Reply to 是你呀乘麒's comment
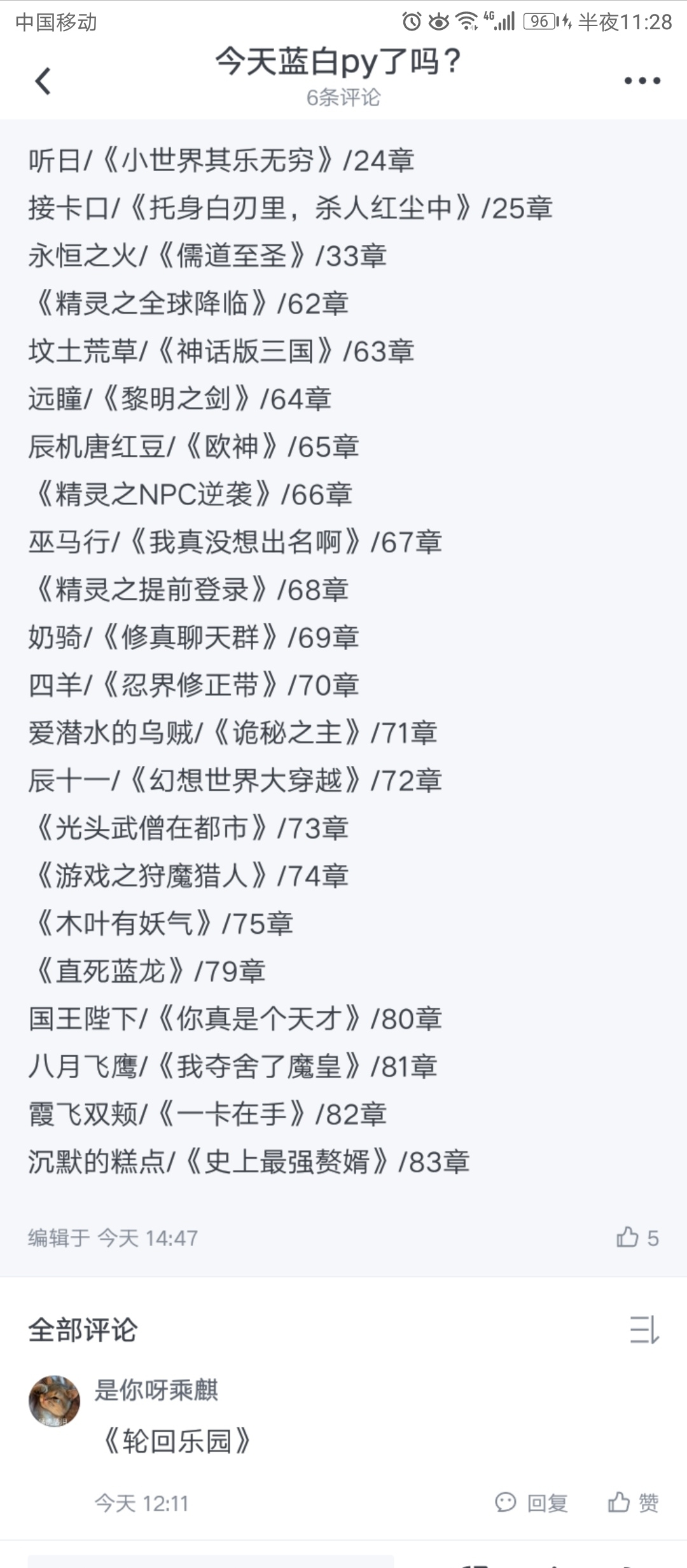Image resolution: width=687 pixels, height=1568 pixels. [x=531, y=1503]
